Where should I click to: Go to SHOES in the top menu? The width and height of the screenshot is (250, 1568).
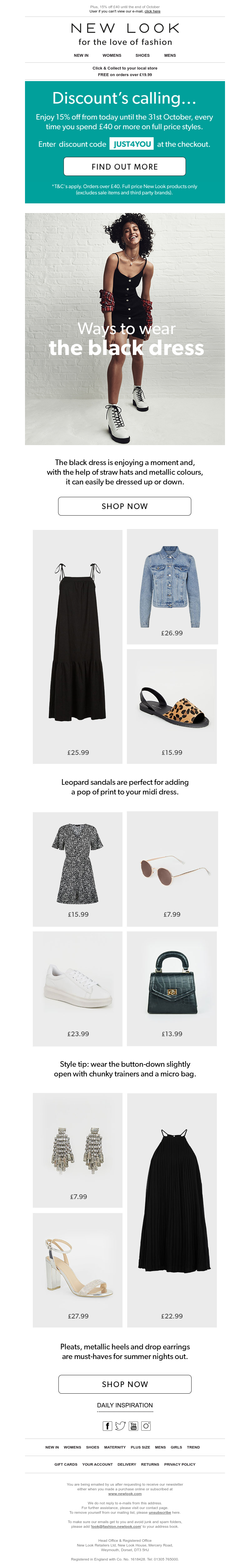pos(143,56)
